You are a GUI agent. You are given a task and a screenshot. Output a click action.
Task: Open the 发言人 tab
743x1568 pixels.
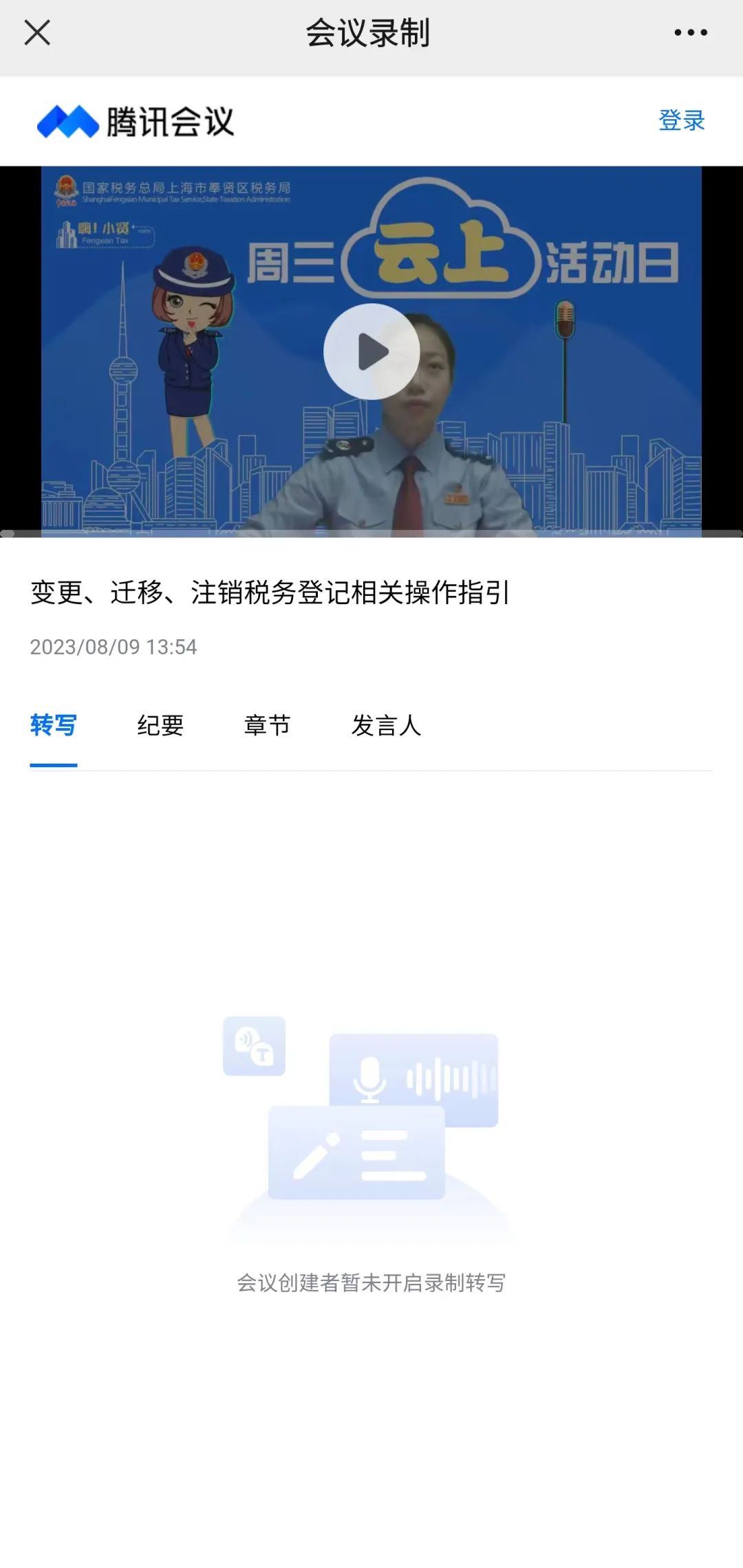click(x=387, y=725)
